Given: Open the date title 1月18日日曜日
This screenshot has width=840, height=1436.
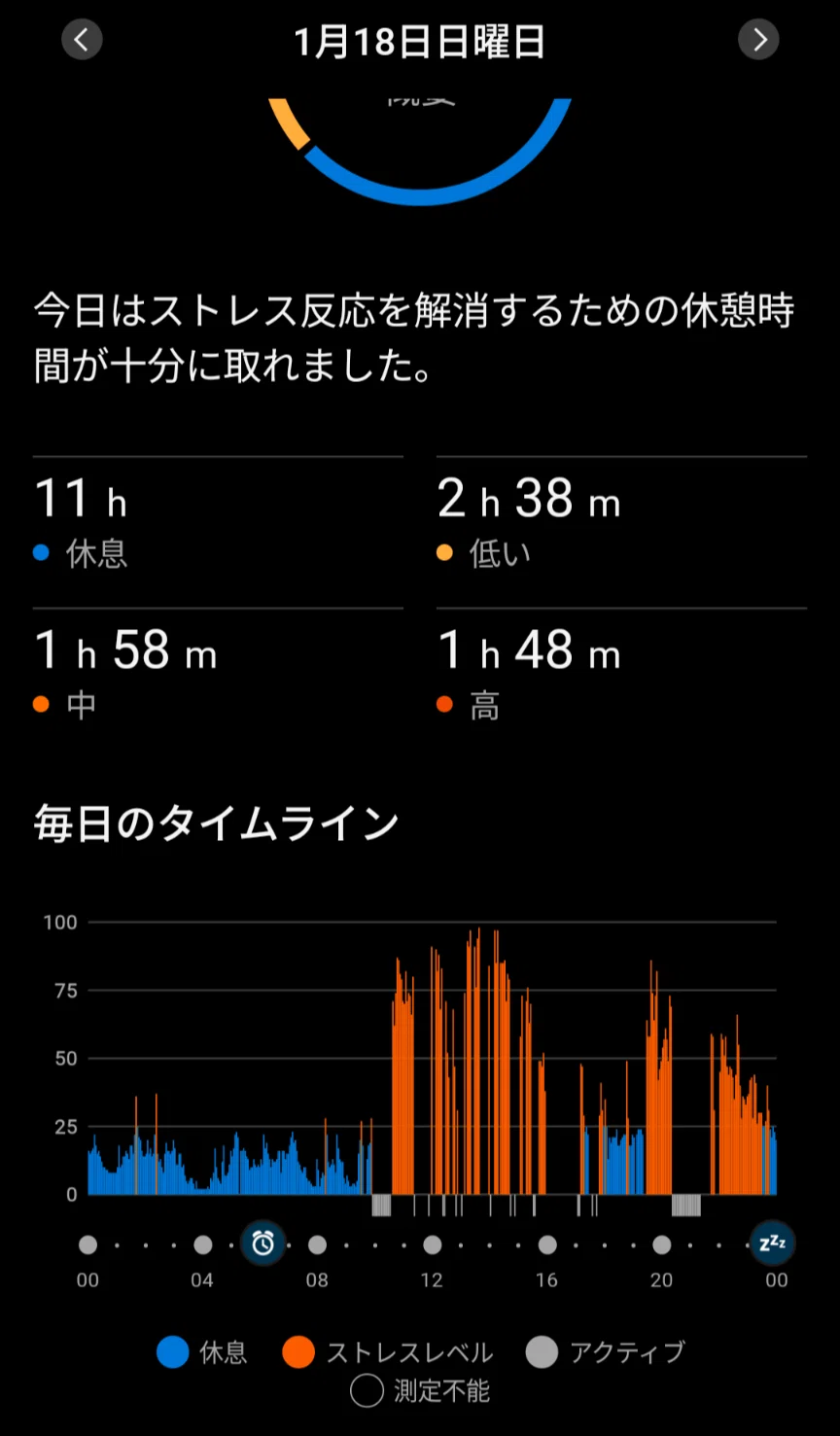Looking at the screenshot, I should [x=419, y=42].
